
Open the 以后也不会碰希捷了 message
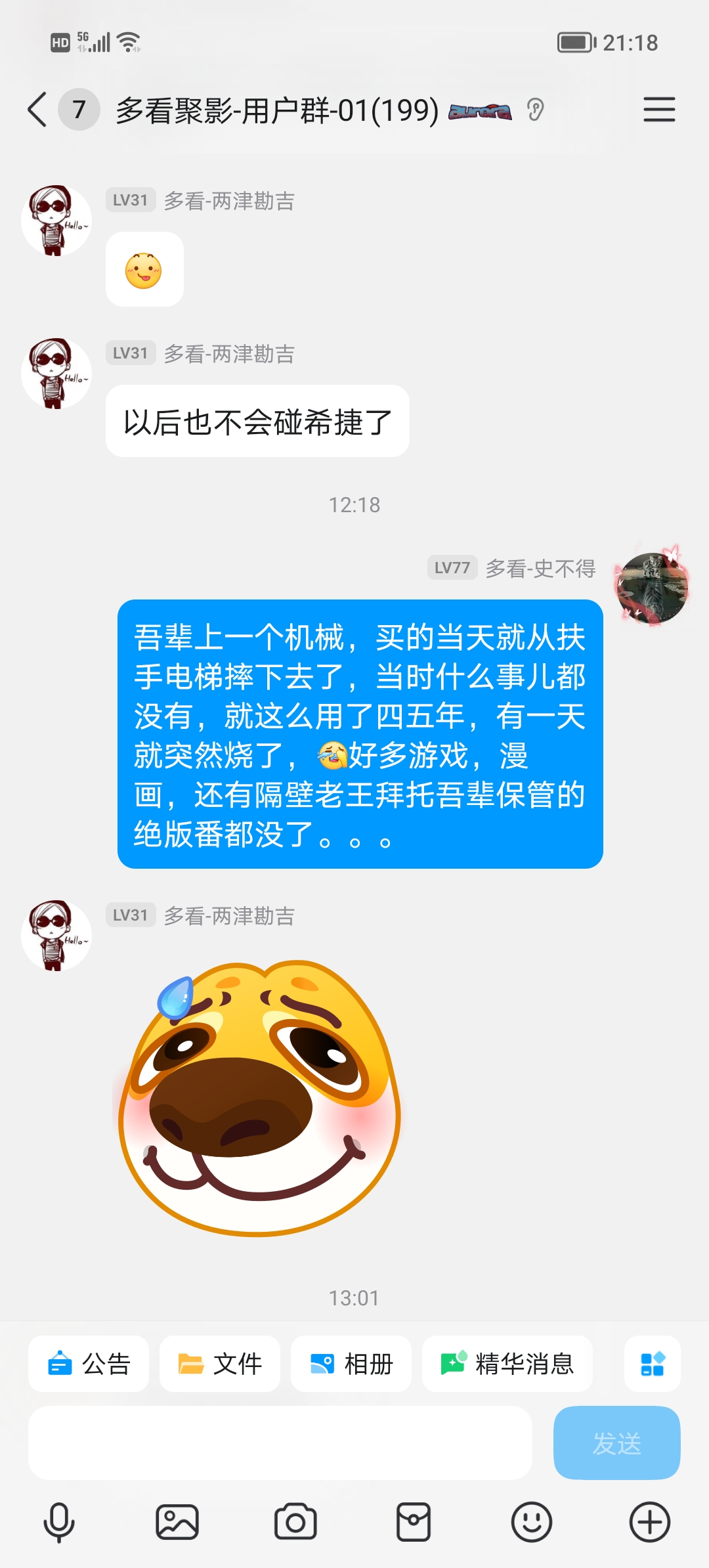[257, 422]
